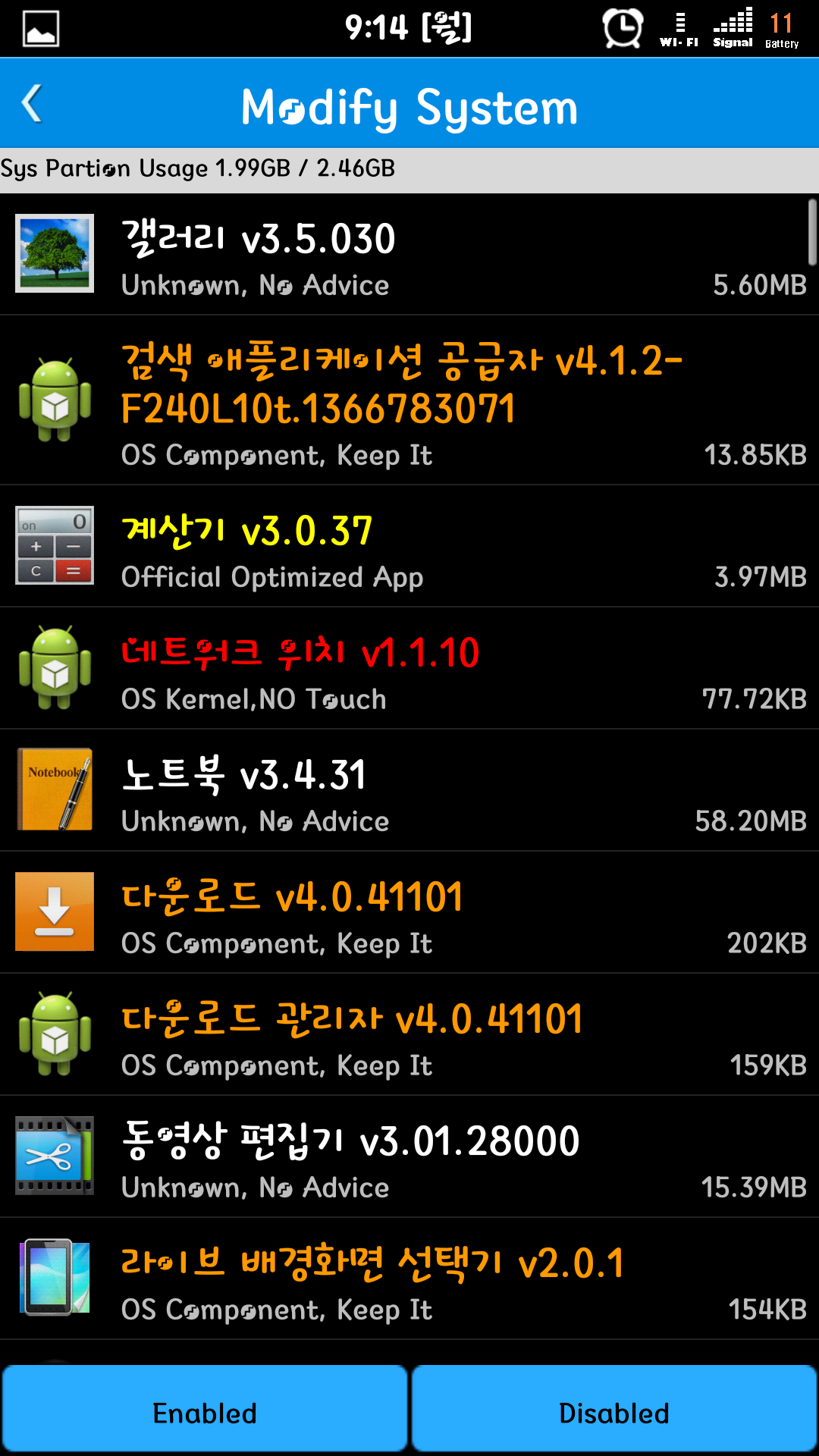
Task: Select the 갤러리 v3.5.030 app row
Action: (x=409, y=254)
